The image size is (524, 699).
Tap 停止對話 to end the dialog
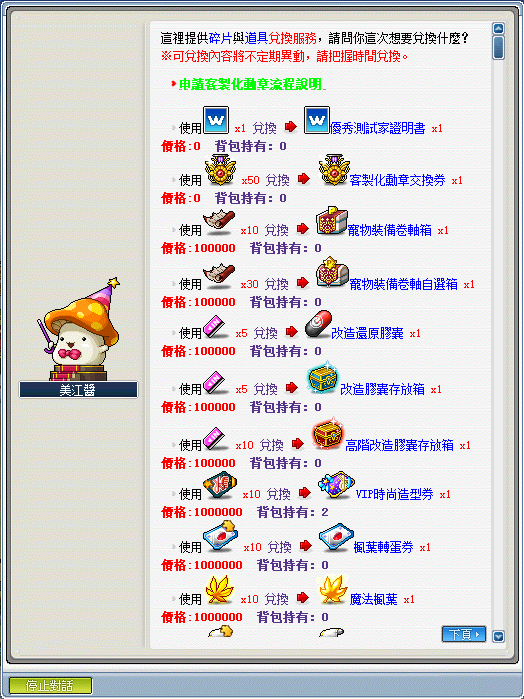tap(50, 685)
